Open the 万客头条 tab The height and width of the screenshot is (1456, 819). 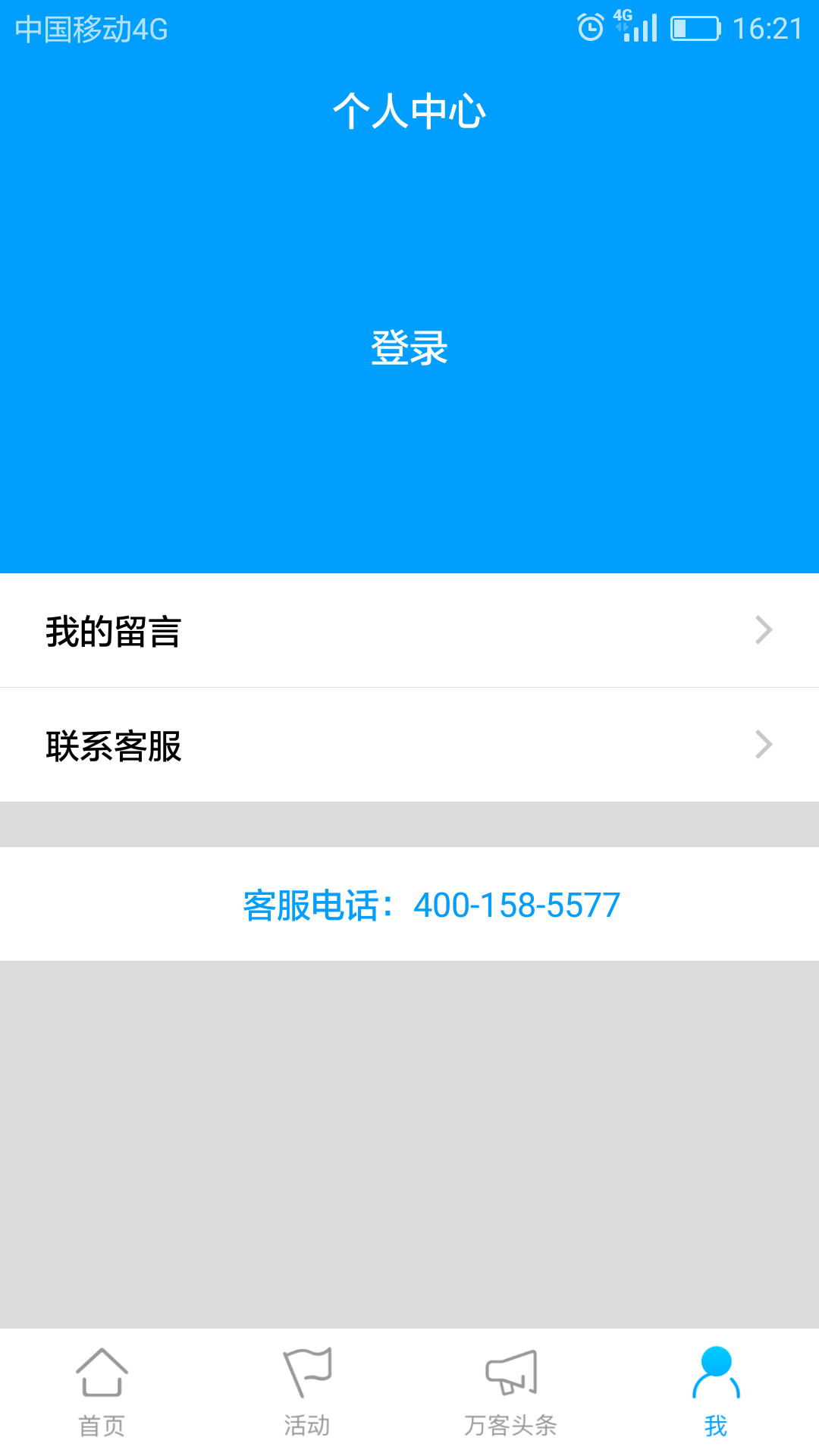tap(511, 1392)
